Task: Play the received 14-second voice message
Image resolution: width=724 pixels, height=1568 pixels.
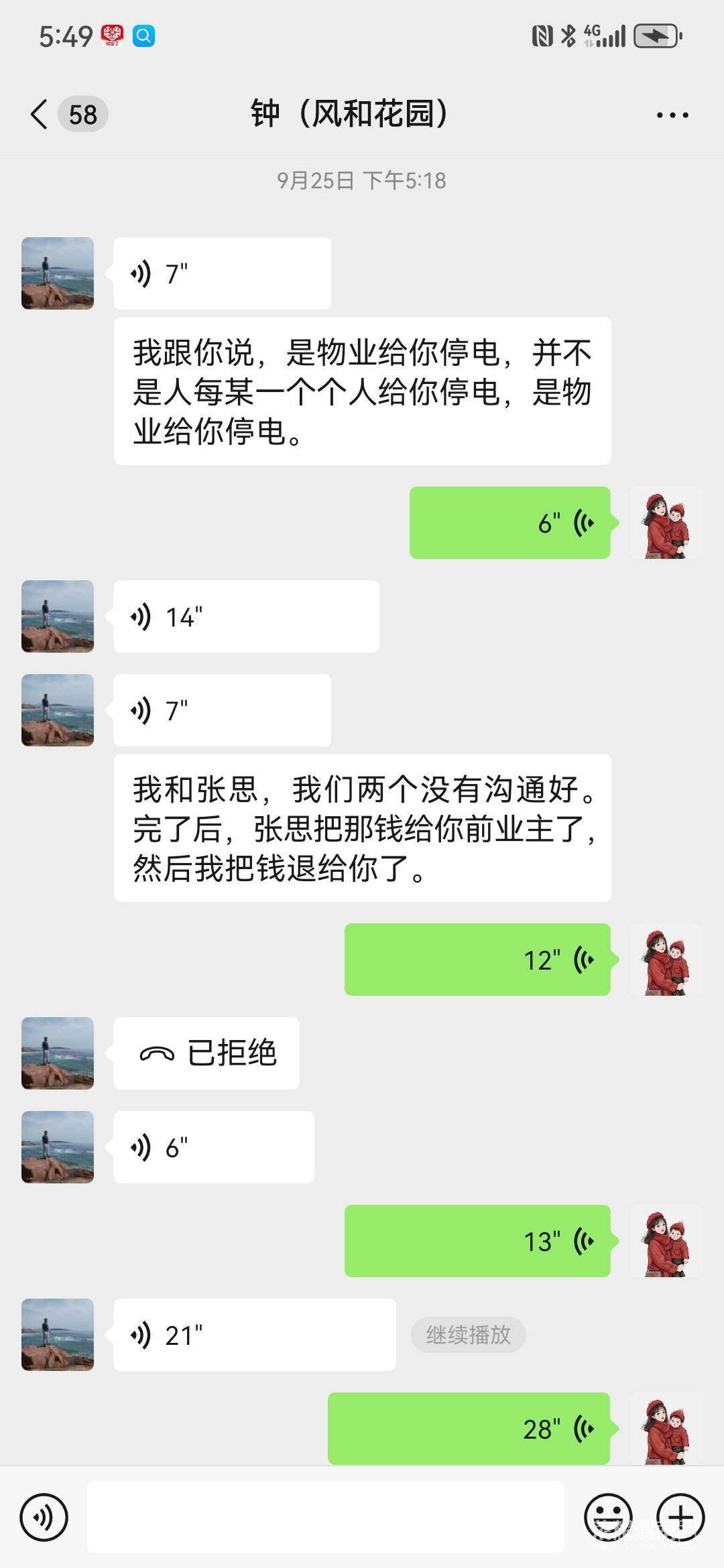Action: point(245,616)
